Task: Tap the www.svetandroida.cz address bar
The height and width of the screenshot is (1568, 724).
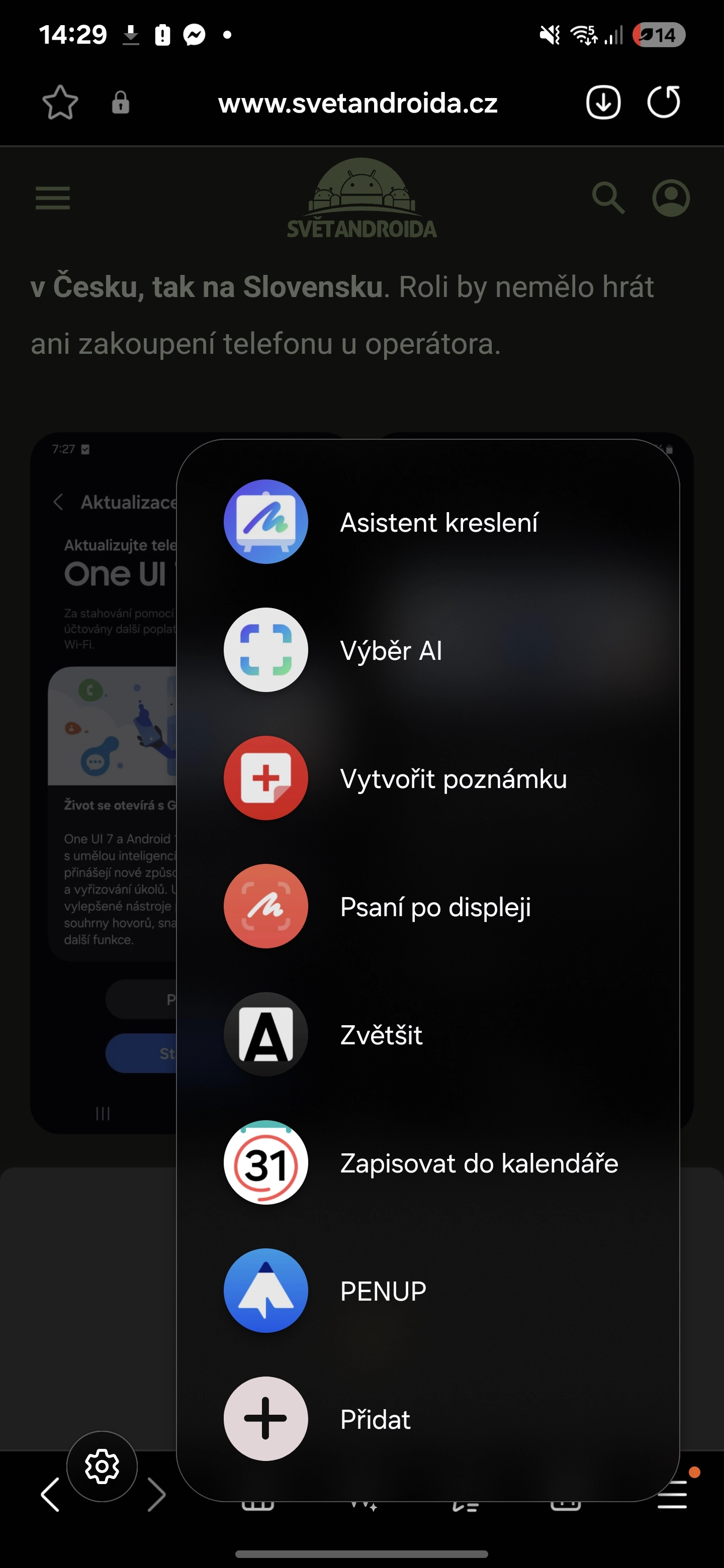Action: pos(358,104)
